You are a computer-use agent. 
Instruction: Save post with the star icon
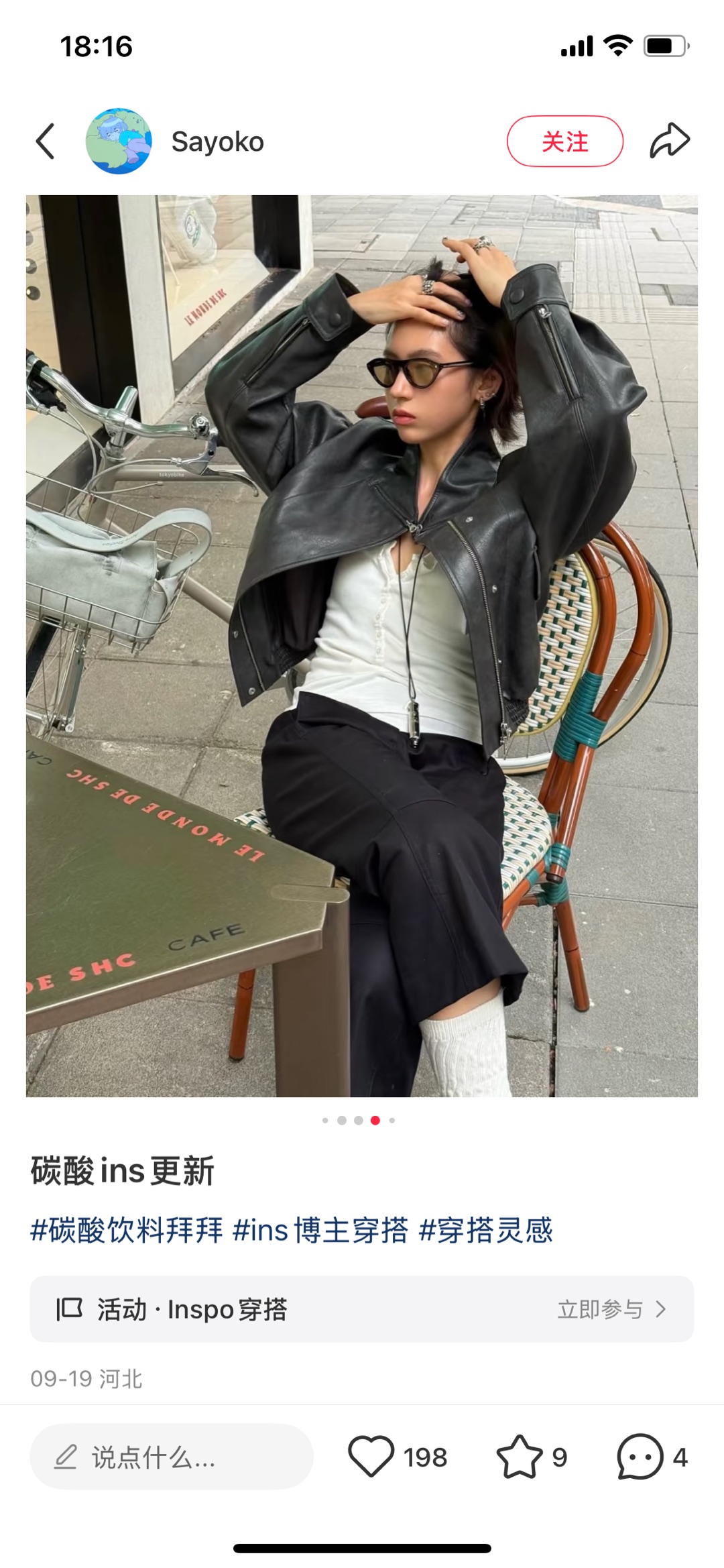pos(520,1457)
